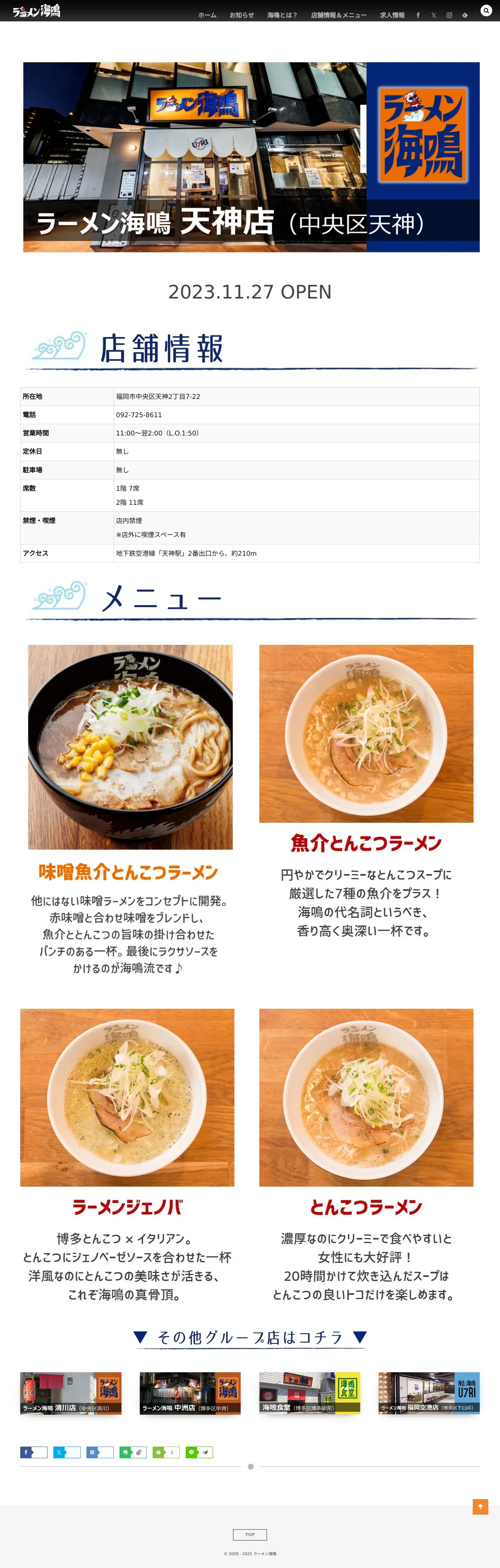Open the Instagram icon in header
This screenshot has height=1568, width=500.
click(449, 15)
